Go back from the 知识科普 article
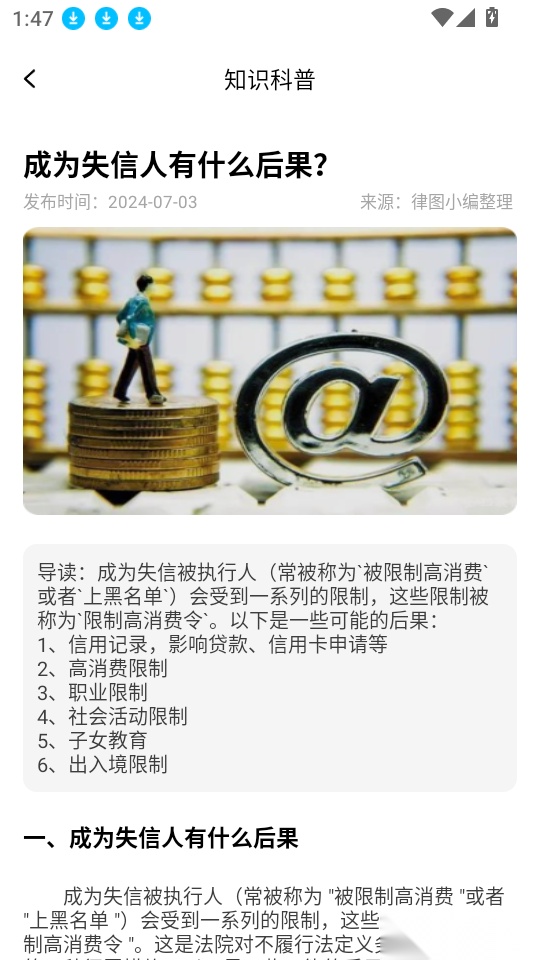 pyautogui.click(x=29, y=79)
